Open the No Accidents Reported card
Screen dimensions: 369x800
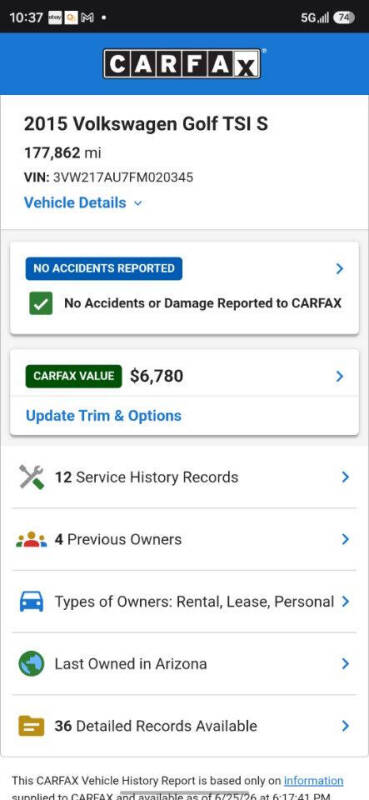click(x=184, y=288)
